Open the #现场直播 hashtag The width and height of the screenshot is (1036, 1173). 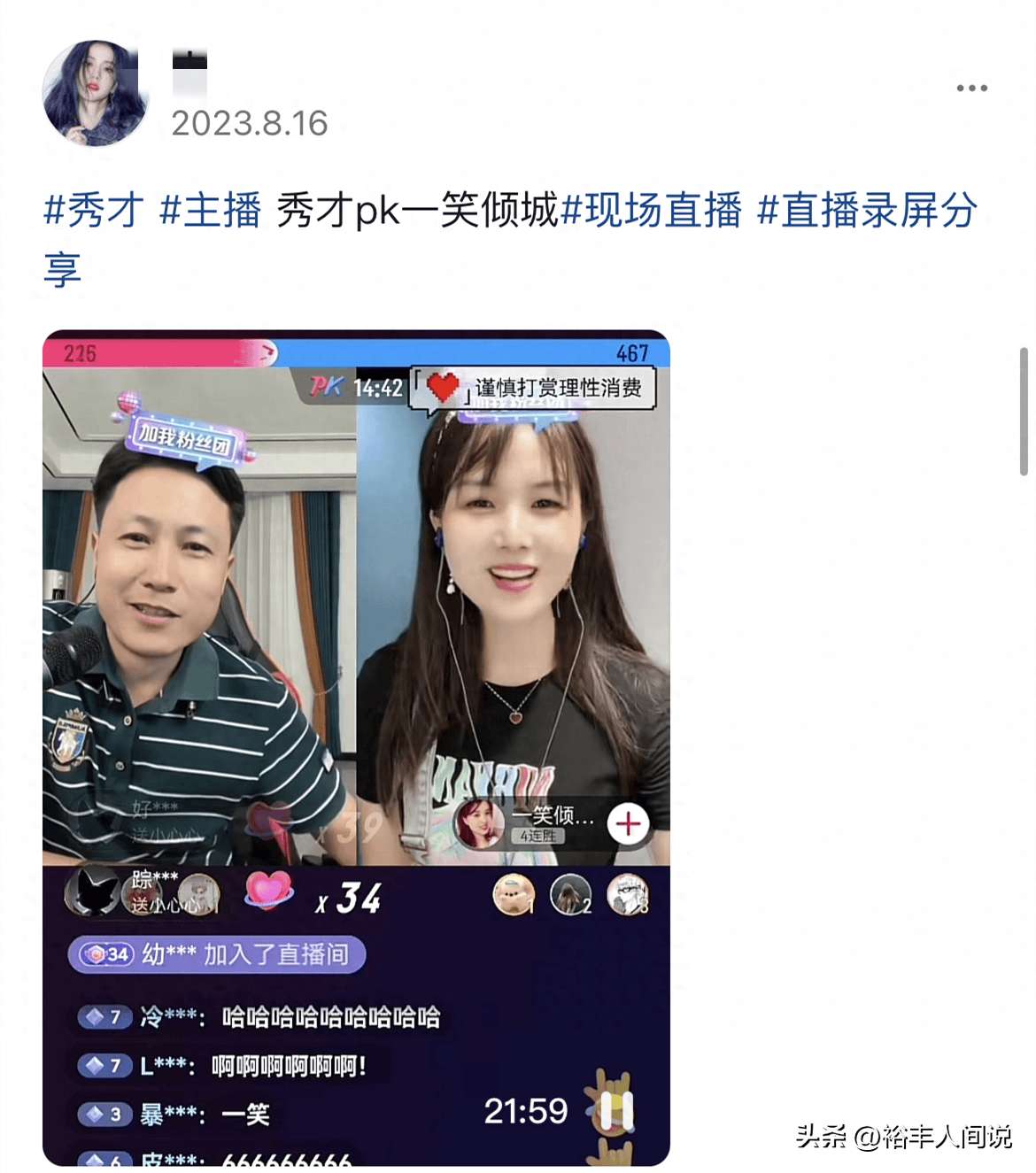click(x=652, y=211)
